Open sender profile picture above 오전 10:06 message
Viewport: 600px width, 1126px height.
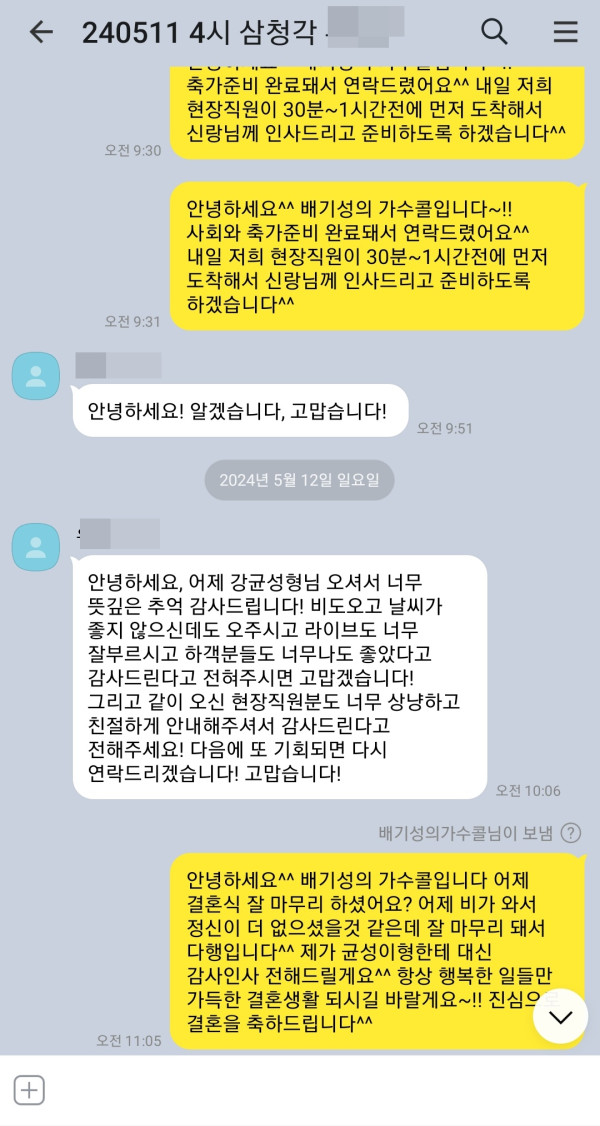(36, 546)
